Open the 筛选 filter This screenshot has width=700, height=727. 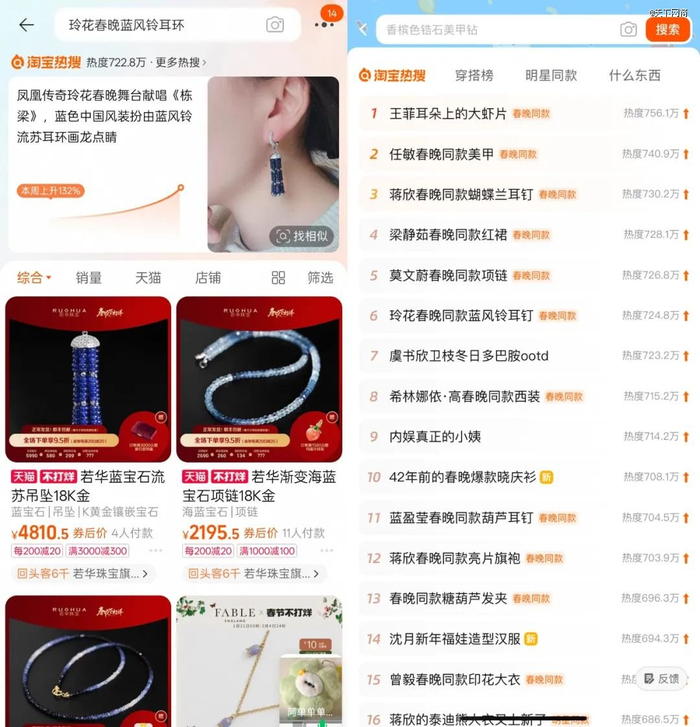320,277
